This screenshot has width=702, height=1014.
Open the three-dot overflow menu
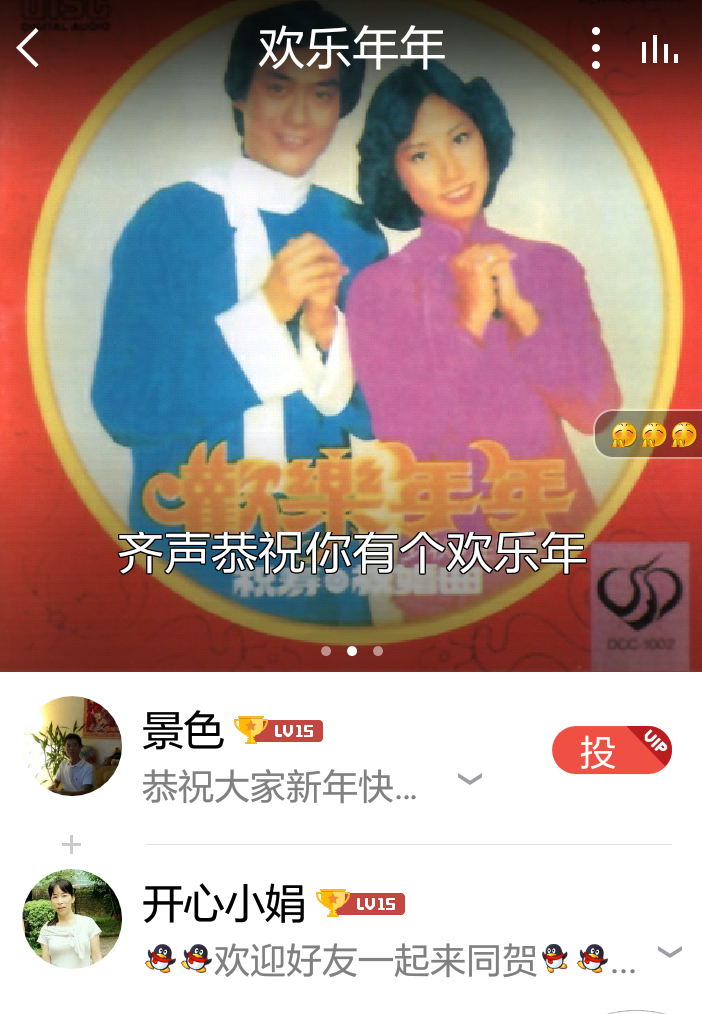(596, 48)
